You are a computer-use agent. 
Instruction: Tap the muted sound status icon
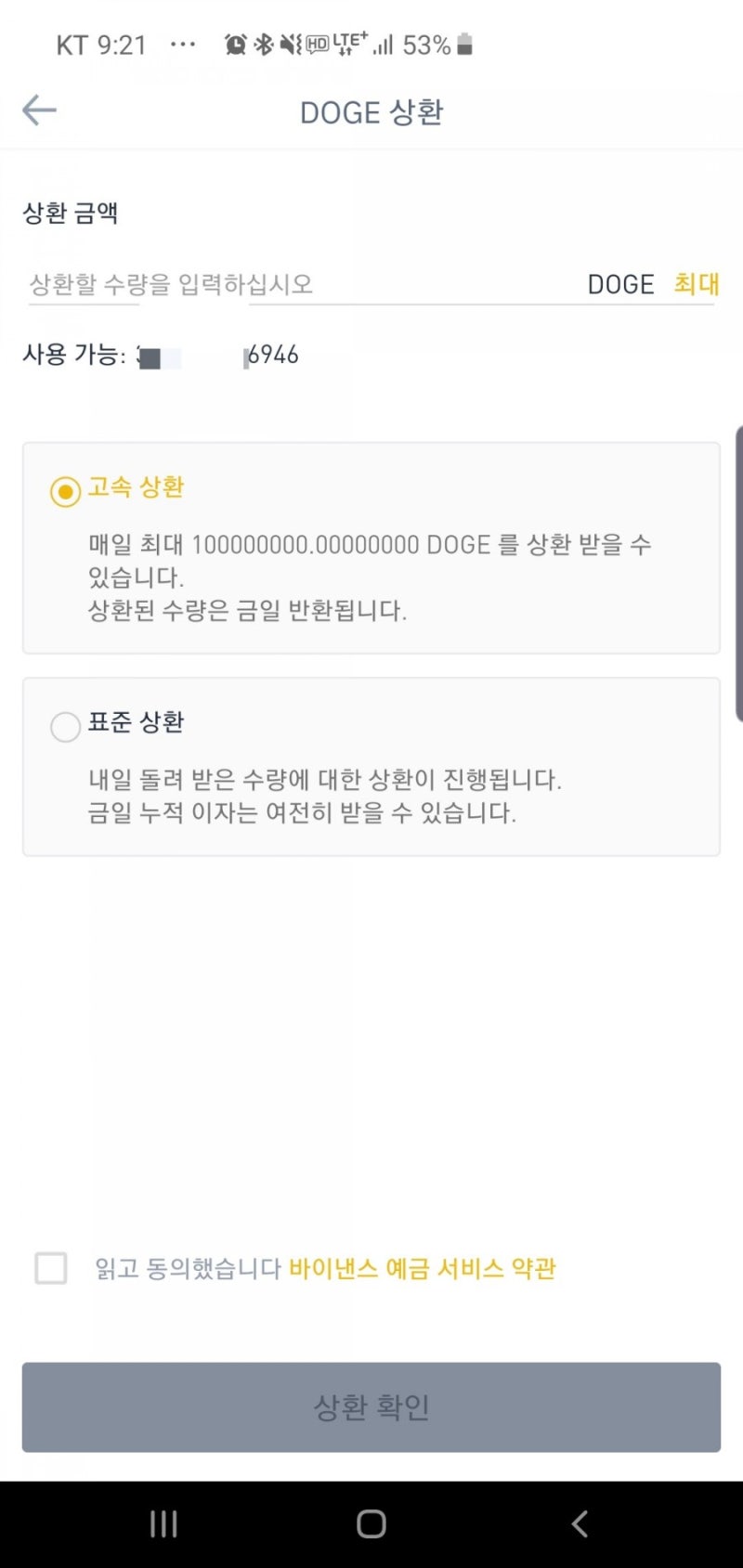coord(288,44)
